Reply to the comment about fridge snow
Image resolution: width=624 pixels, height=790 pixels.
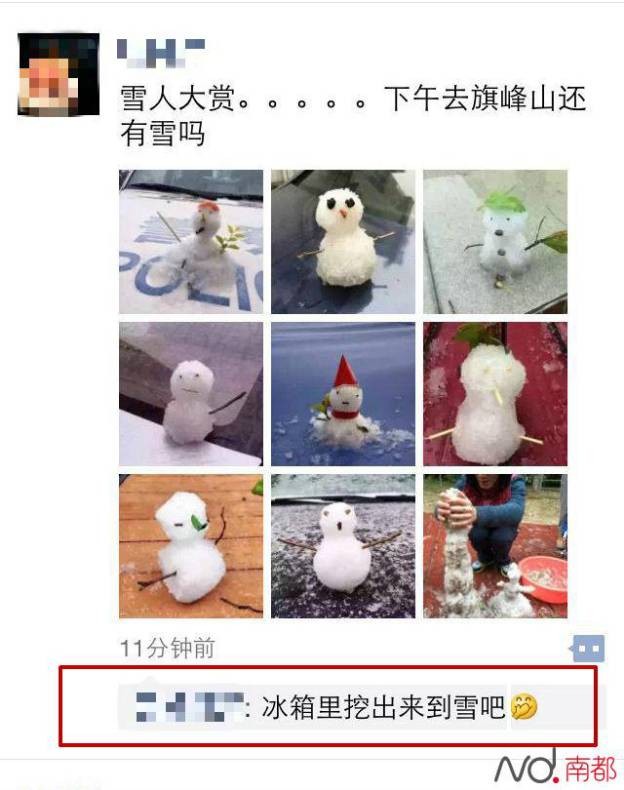point(385,708)
